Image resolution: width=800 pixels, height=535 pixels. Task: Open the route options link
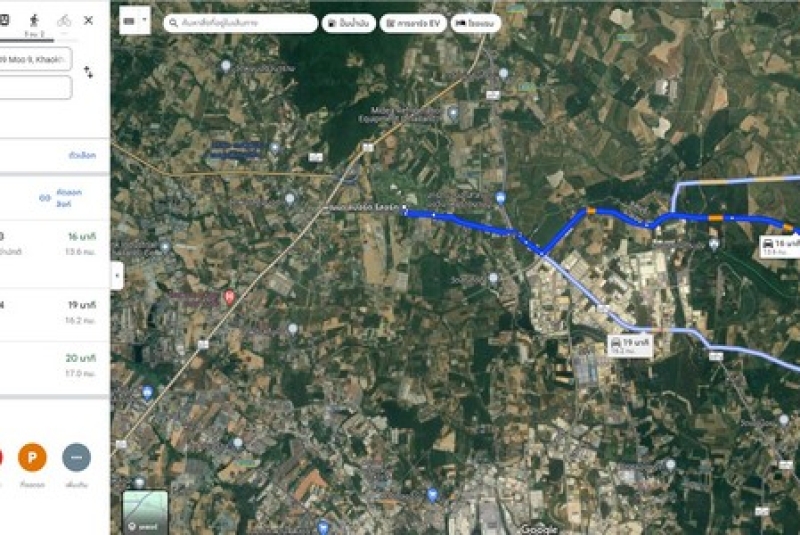point(82,156)
